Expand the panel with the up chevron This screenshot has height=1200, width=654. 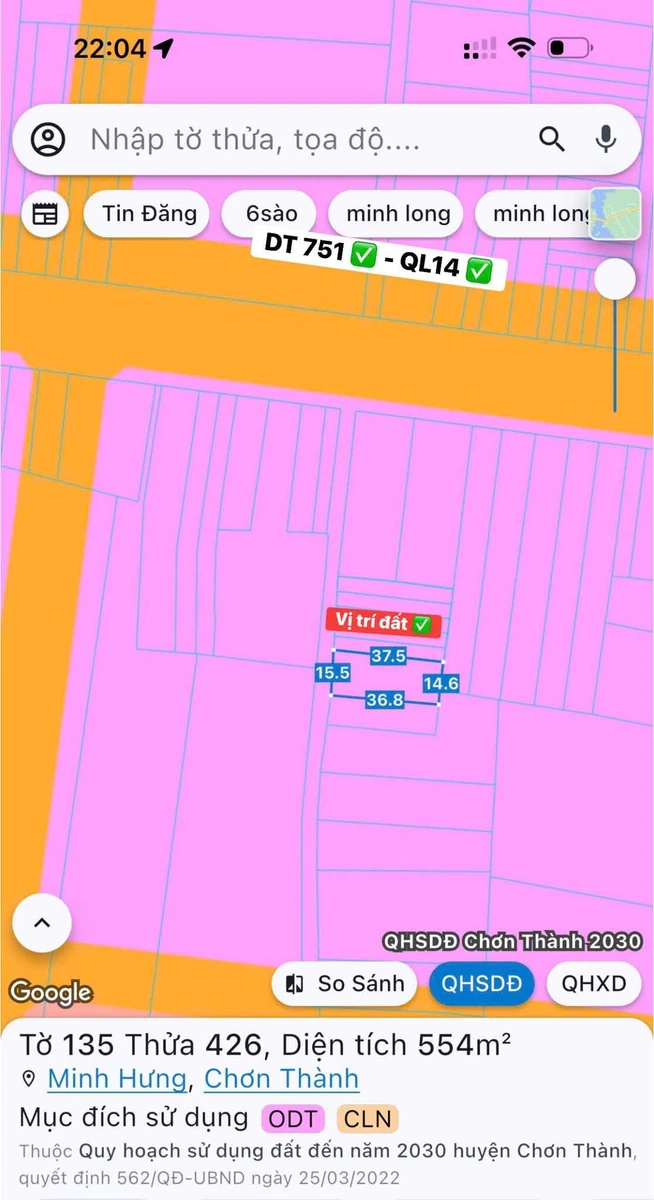point(42,923)
